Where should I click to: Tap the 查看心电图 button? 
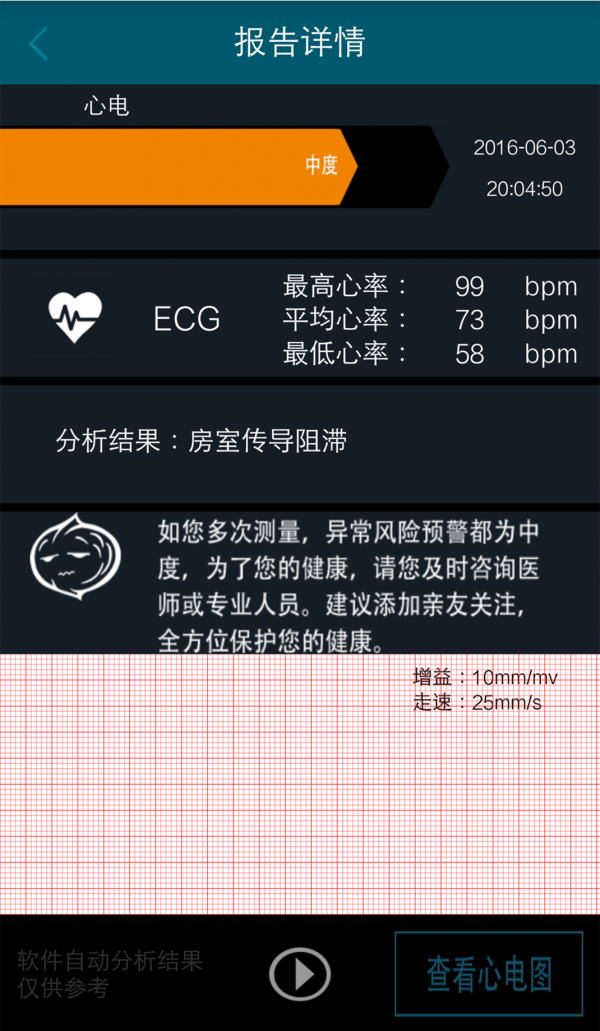[489, 973]
